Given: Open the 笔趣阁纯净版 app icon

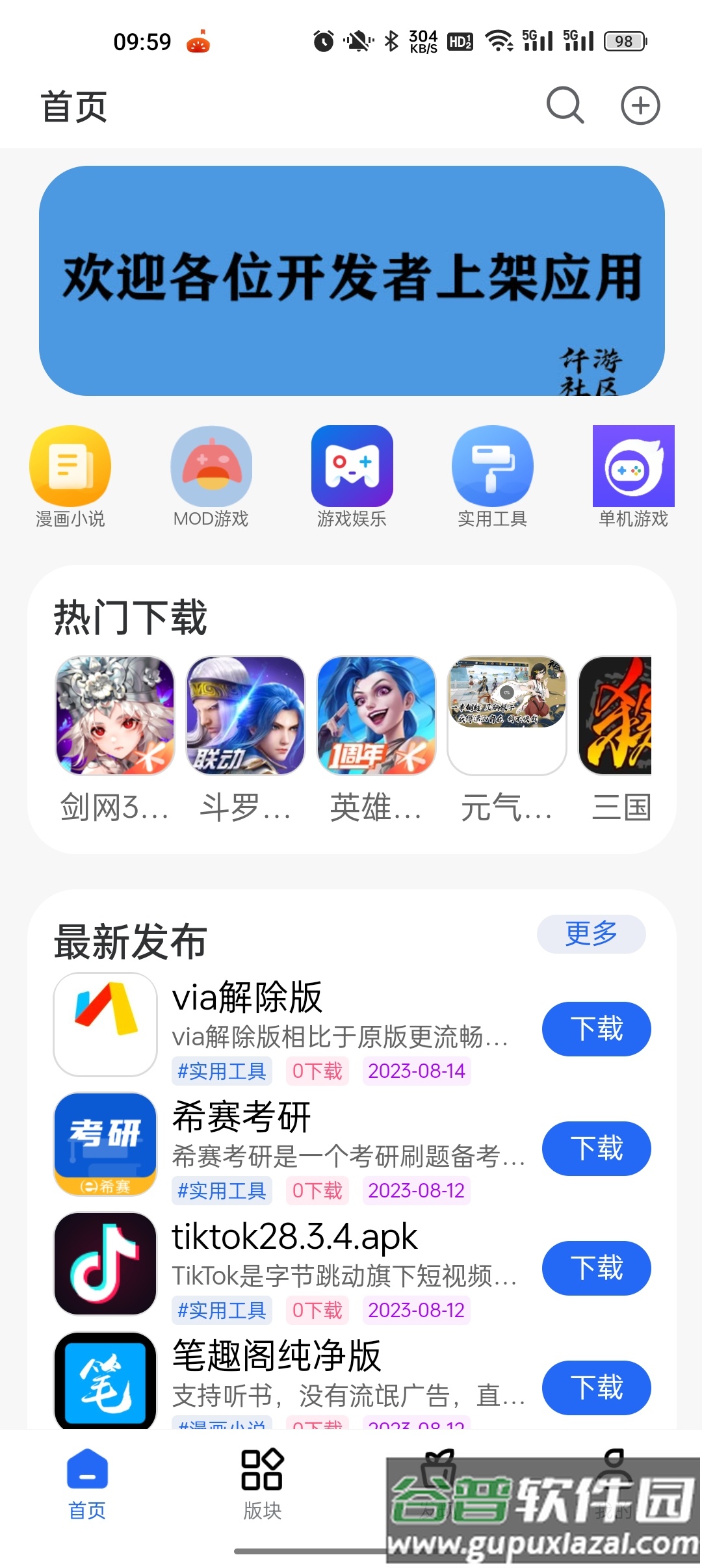Looking at the screenshot, I should pyautogui.click(x=105, y=1381).
